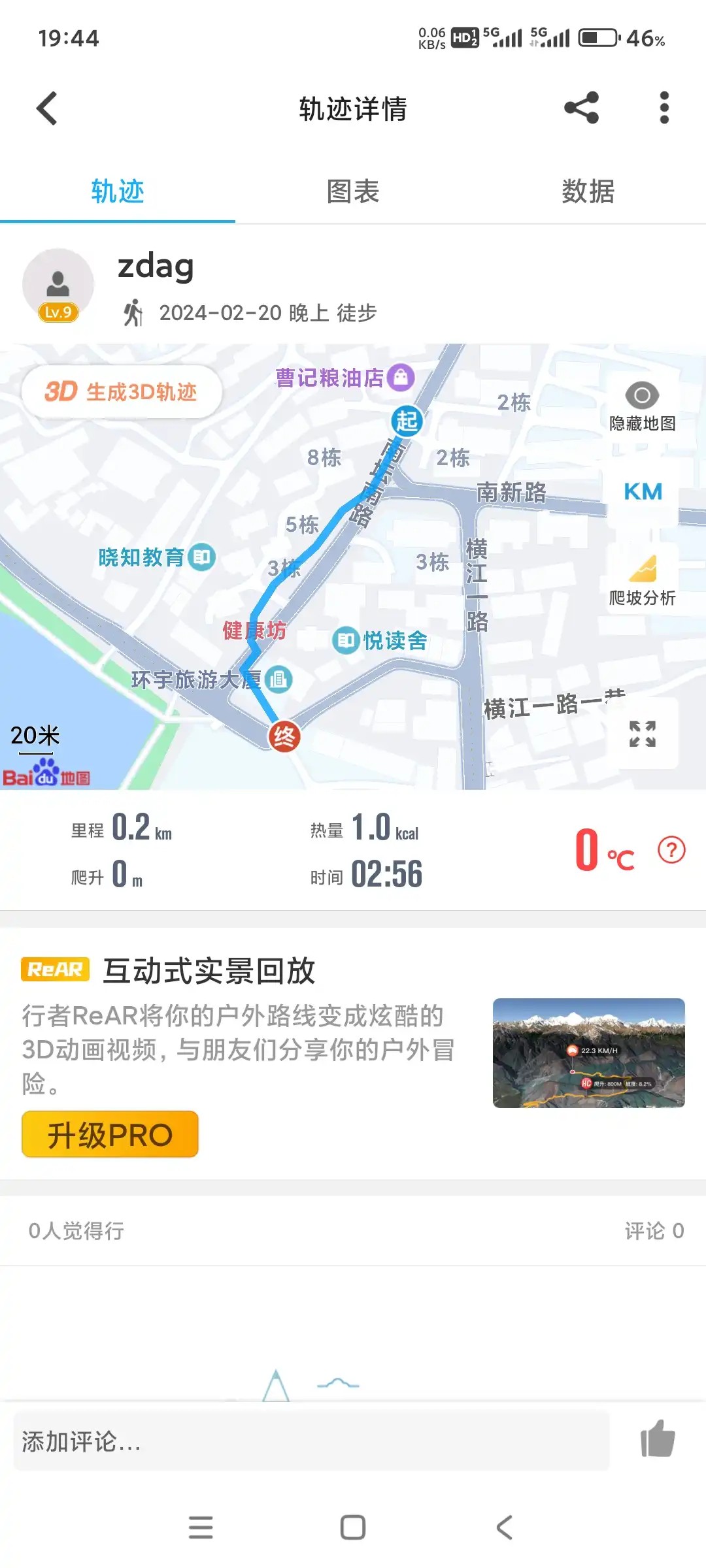
Task: Open system recent apps menu
Action: (x=201, y=1527)
